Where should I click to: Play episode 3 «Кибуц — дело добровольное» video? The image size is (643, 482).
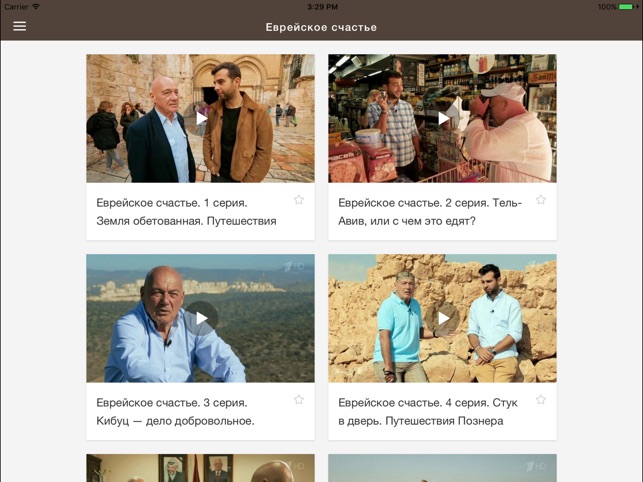tap(201, 318)
